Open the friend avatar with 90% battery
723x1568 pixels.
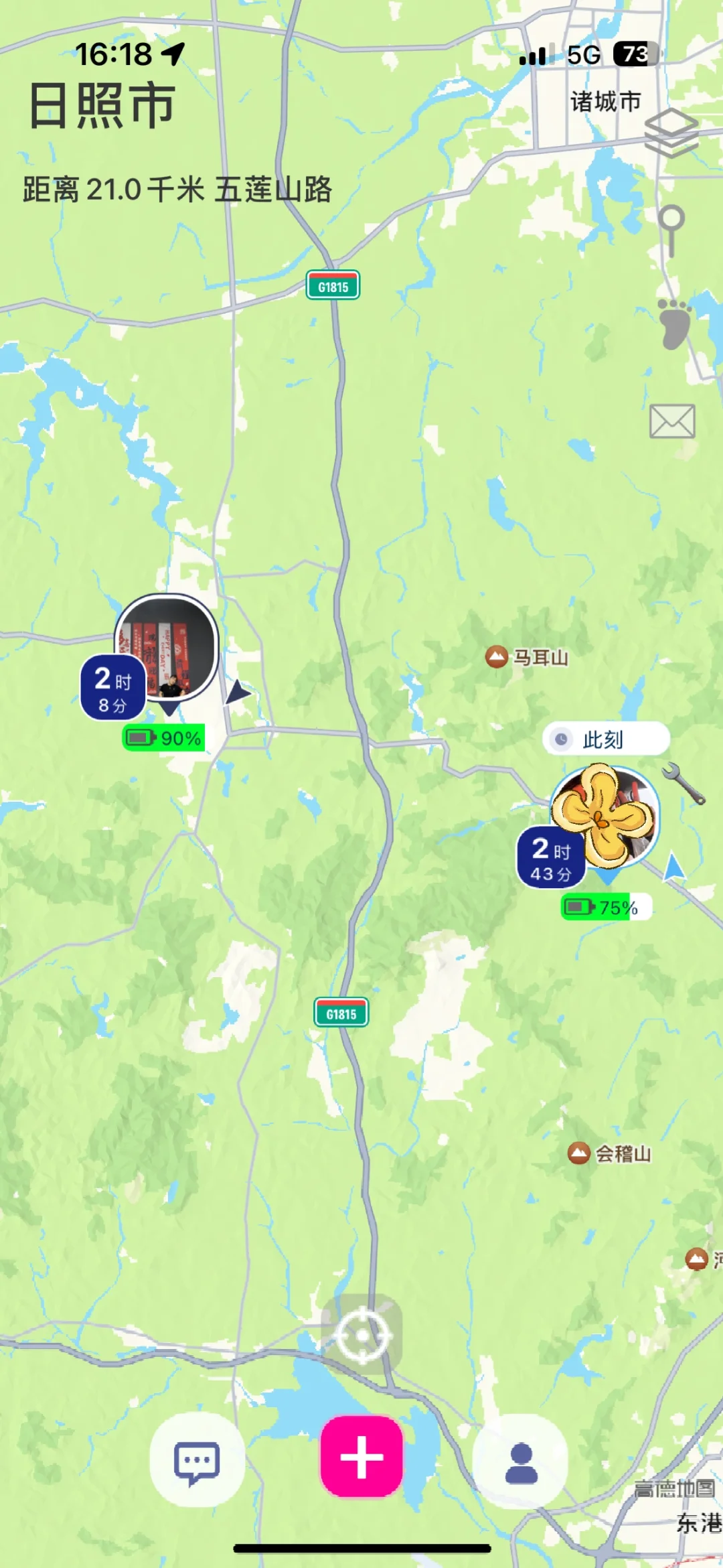tap(167, 647)
